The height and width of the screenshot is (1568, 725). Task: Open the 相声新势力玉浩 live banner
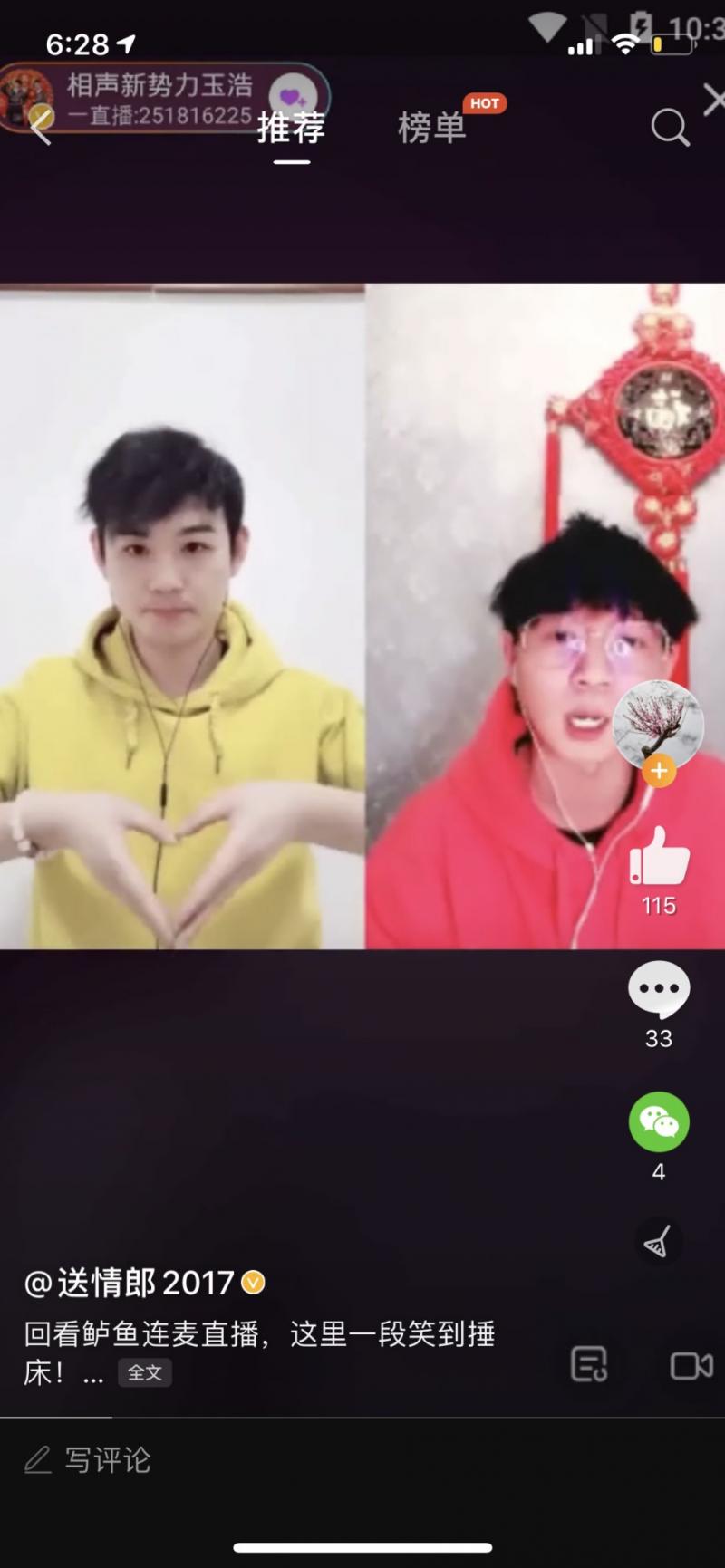point(159,98)
